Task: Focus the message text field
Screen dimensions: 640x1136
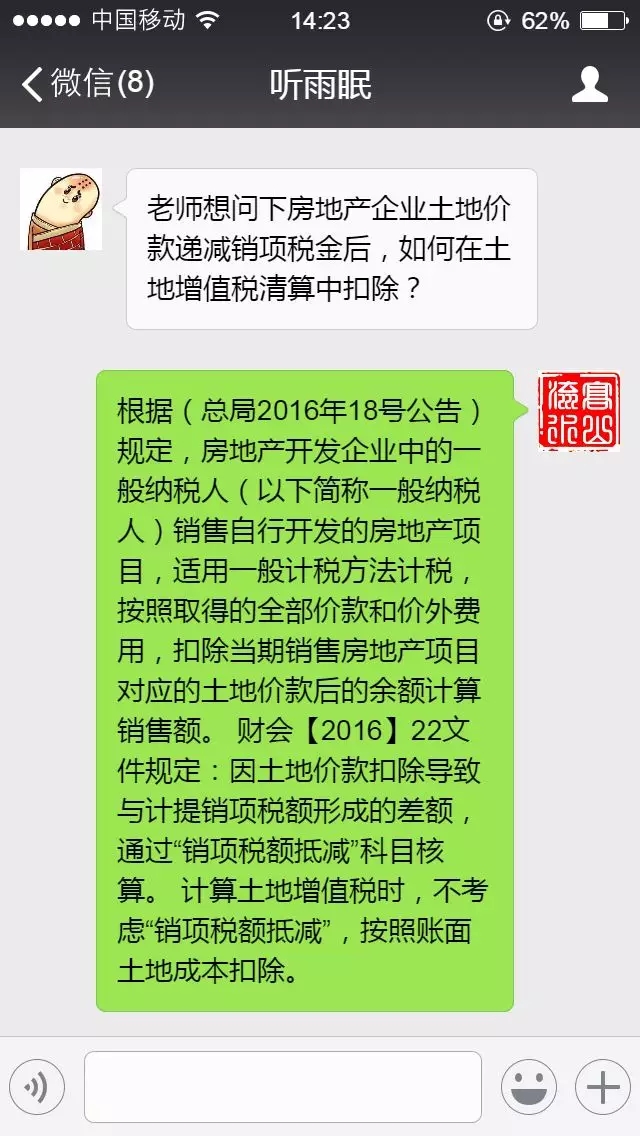Action: point(282,1087)
